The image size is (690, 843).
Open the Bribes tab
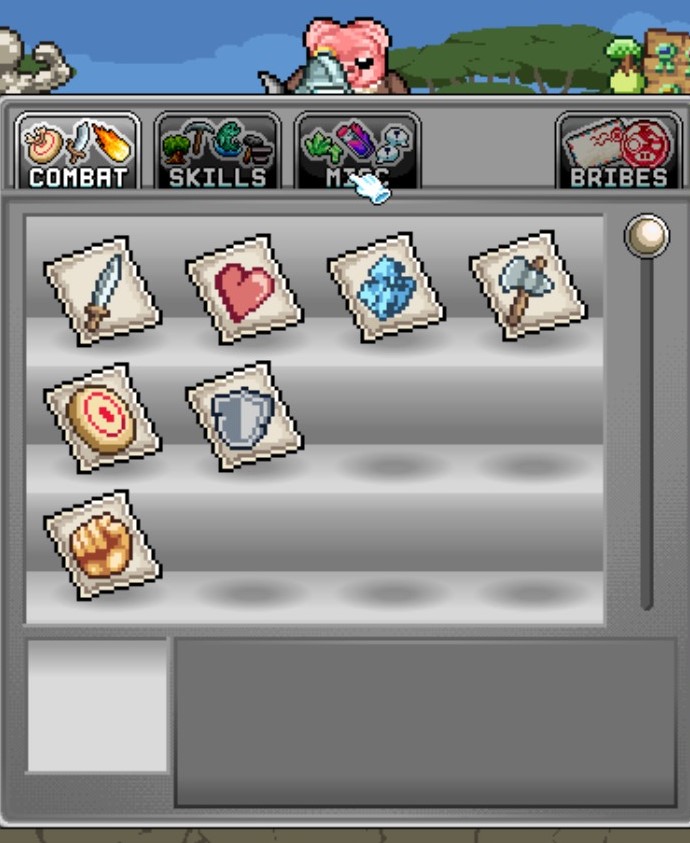618,152
